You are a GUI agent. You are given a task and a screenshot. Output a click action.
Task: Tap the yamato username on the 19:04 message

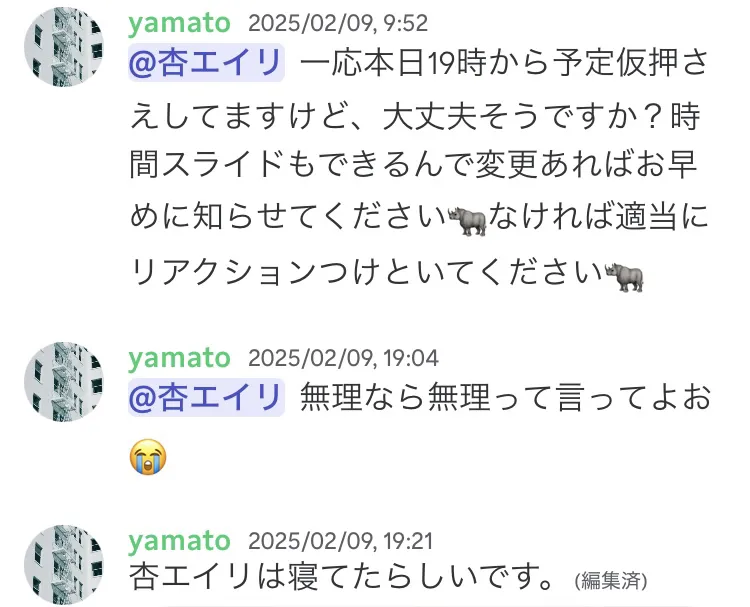[179, 357]
